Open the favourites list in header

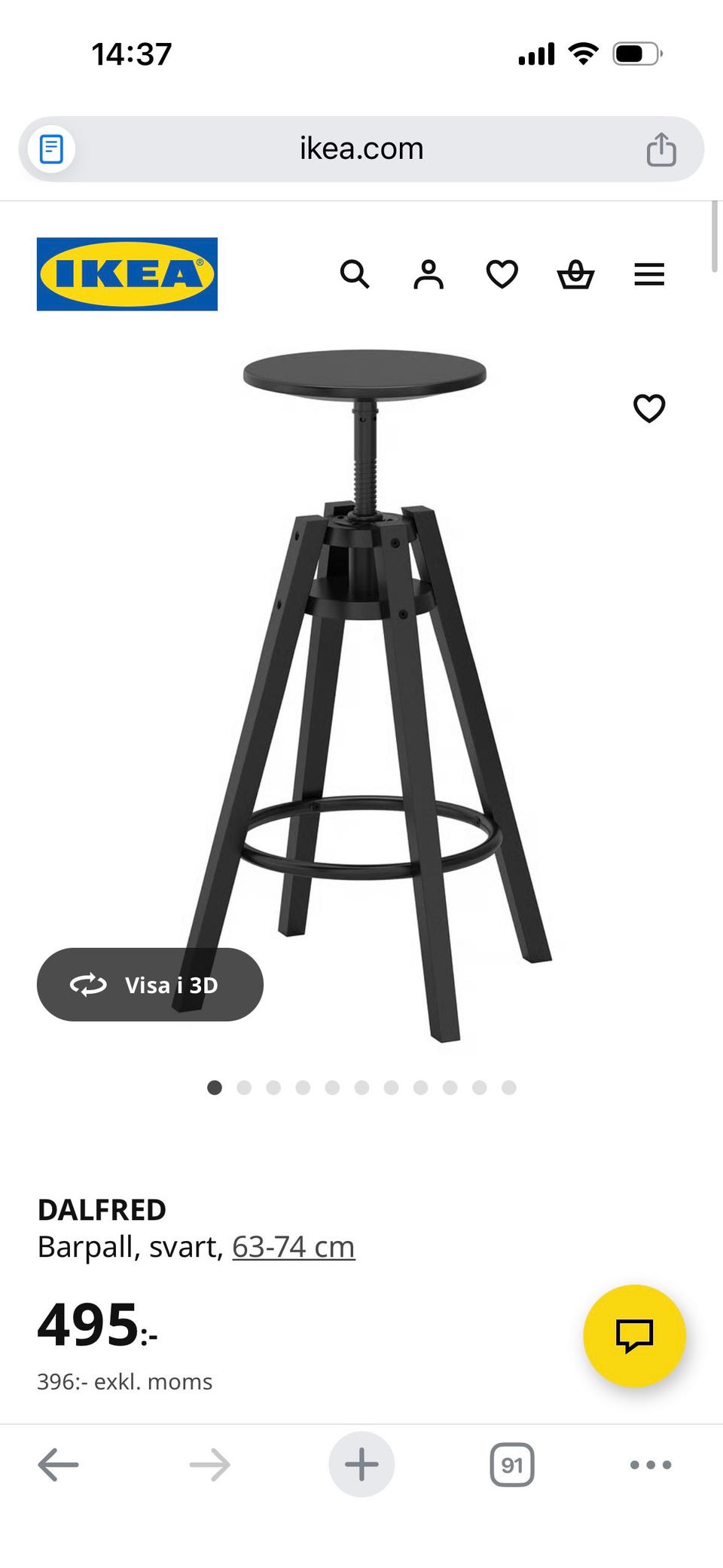tap(502, 274)
